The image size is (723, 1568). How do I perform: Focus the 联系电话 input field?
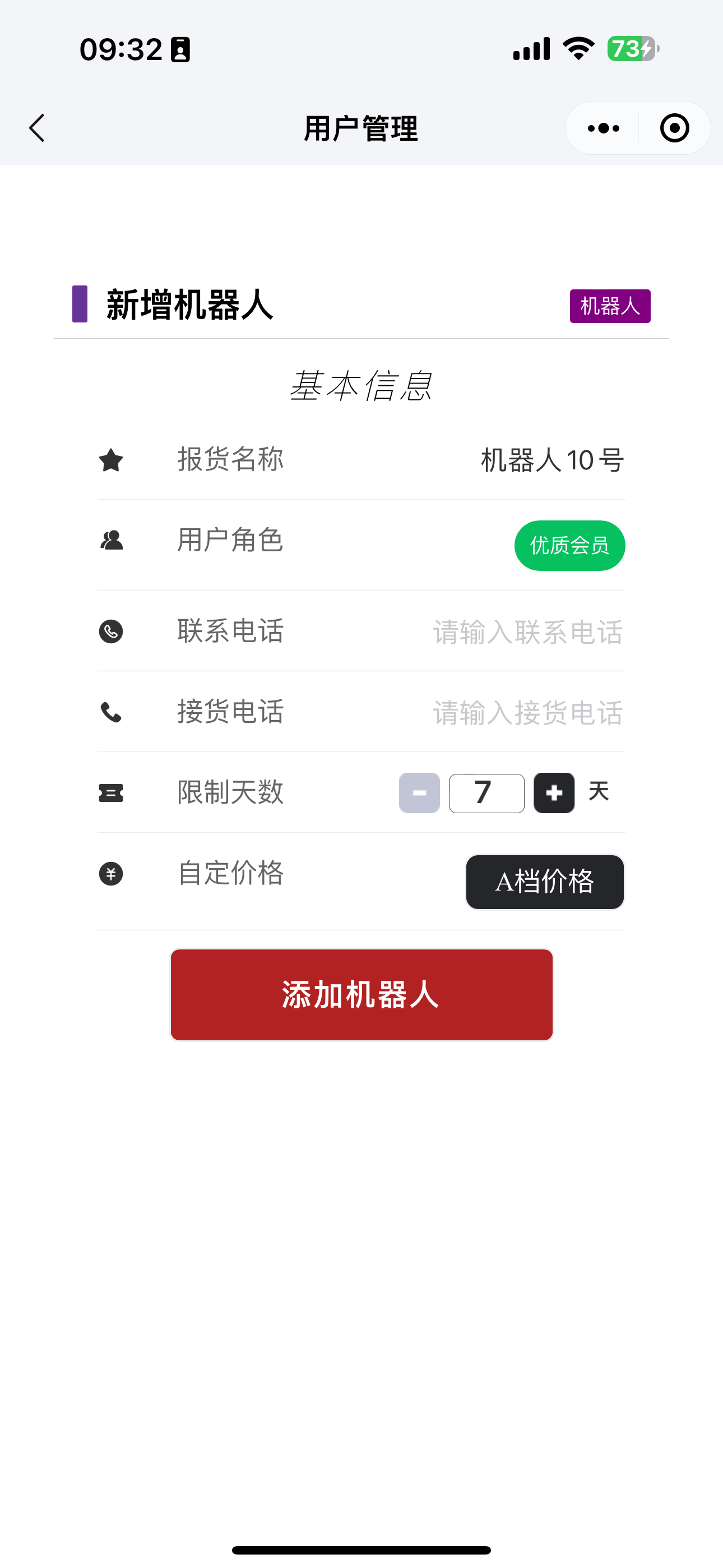(x=527, y=632)
